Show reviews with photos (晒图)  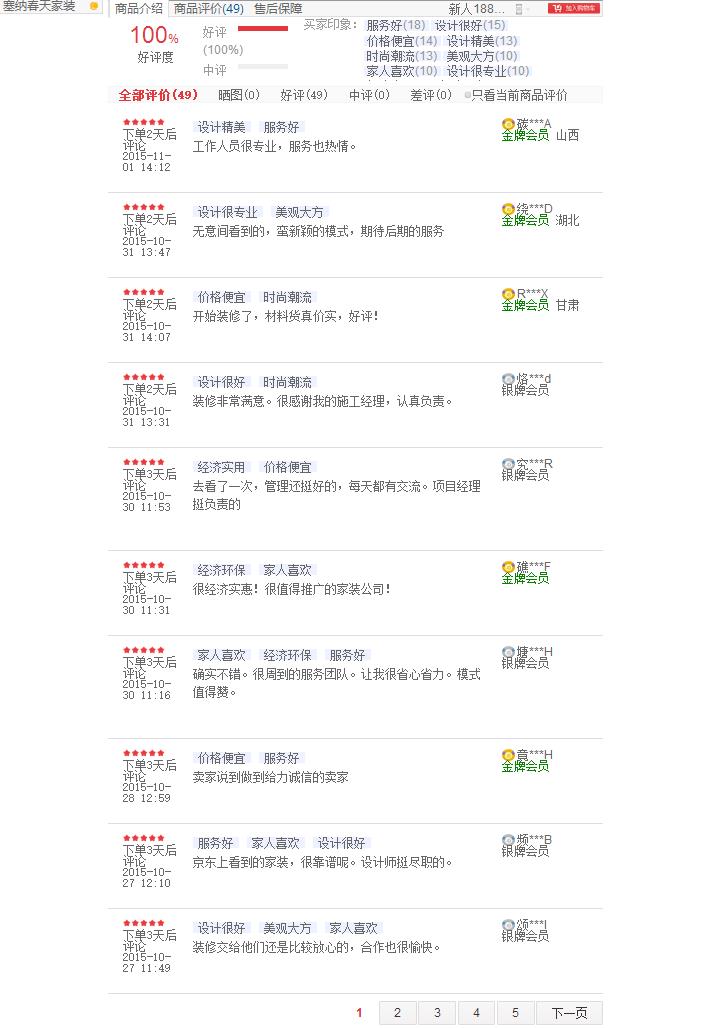point(239,95)
